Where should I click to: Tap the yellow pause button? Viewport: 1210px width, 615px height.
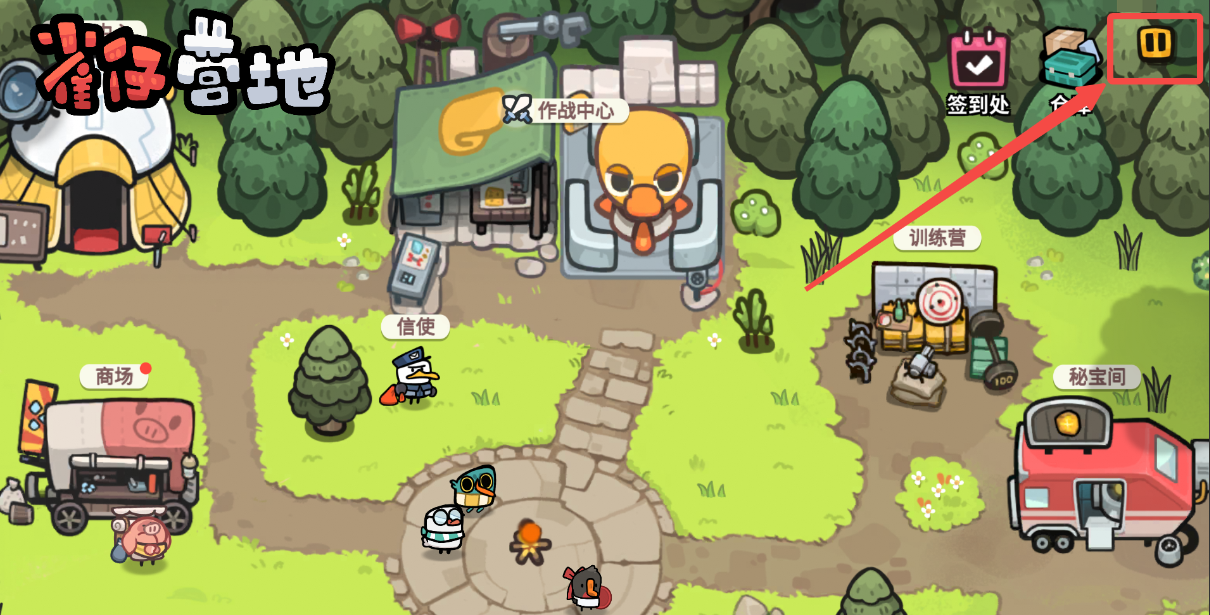click(1154, 45)
